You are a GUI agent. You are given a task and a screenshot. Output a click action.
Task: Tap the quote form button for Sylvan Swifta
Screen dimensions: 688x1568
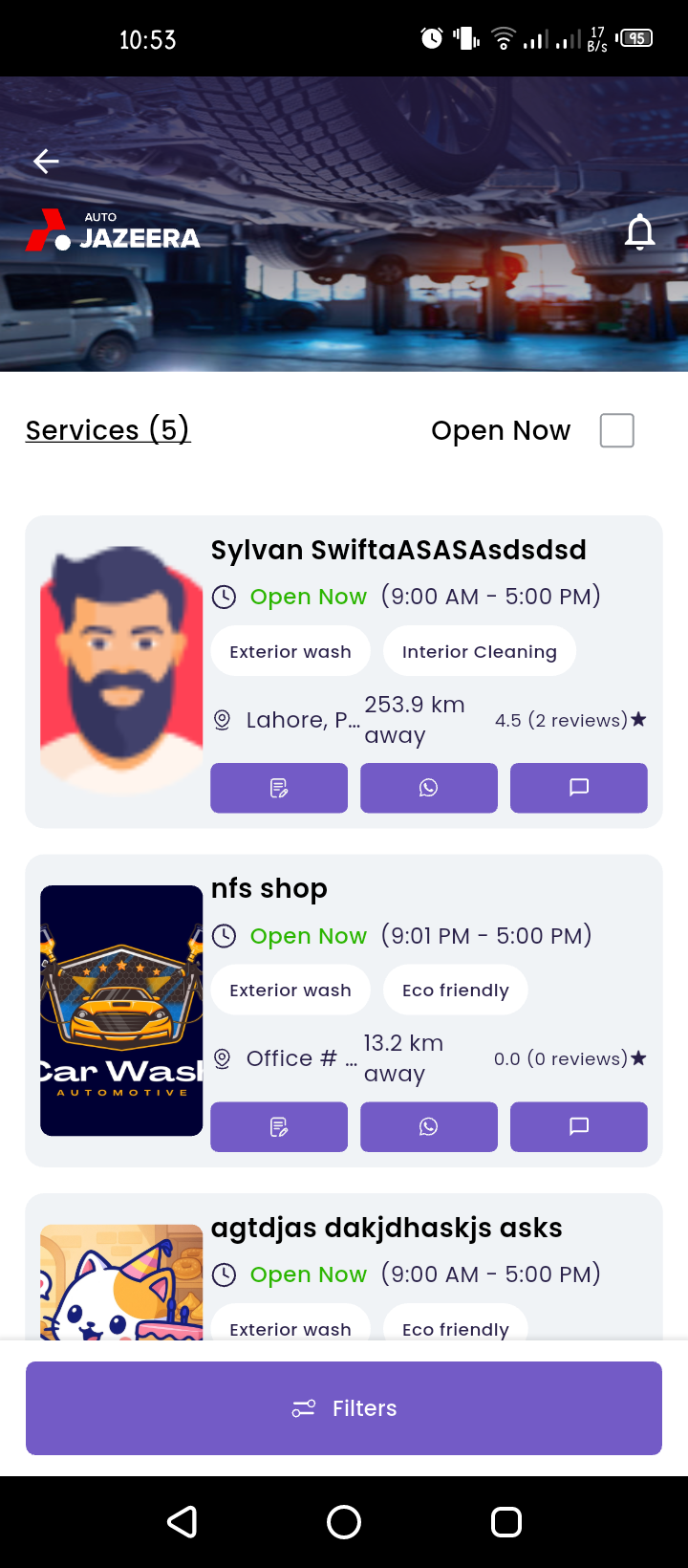[x=279, y=788]
